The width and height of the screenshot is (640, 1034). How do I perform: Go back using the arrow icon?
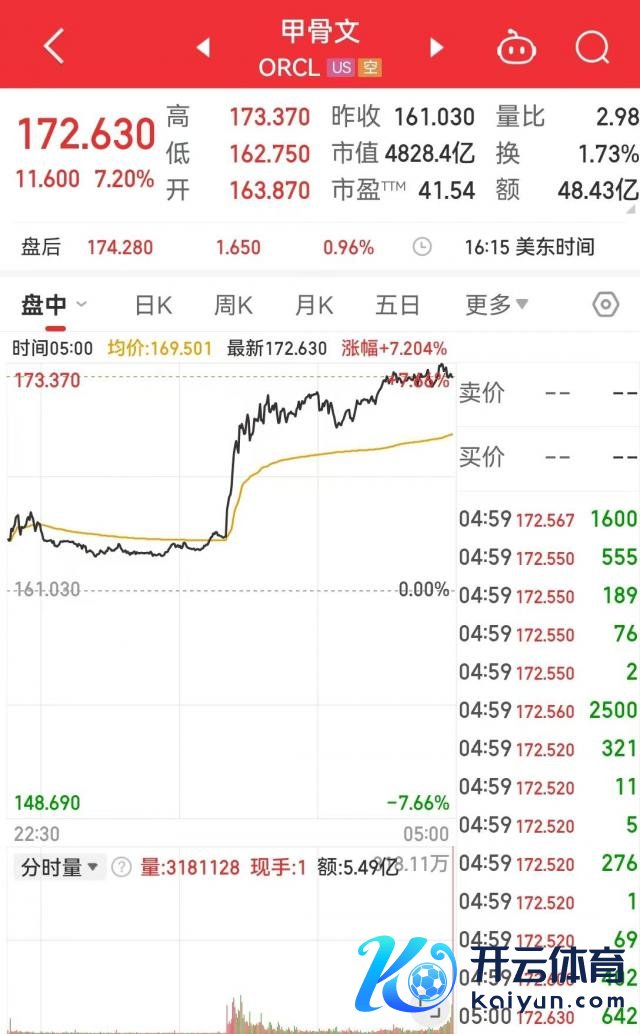coord(53,46)
